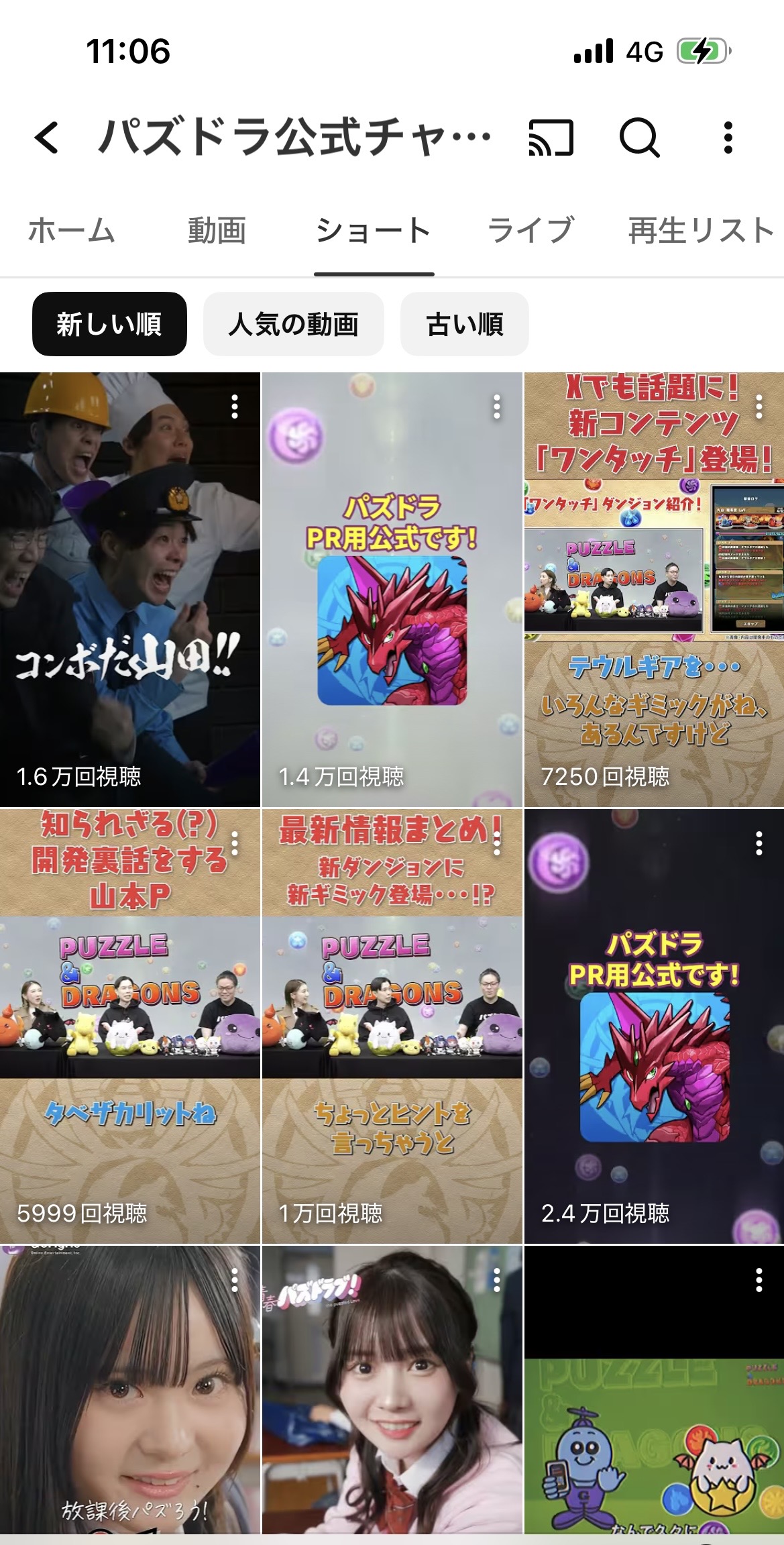Image resolution: width=784 pixels, height=1545 pixels.
Task: Go back from the channel page
Action: click(x=46, y=138)
